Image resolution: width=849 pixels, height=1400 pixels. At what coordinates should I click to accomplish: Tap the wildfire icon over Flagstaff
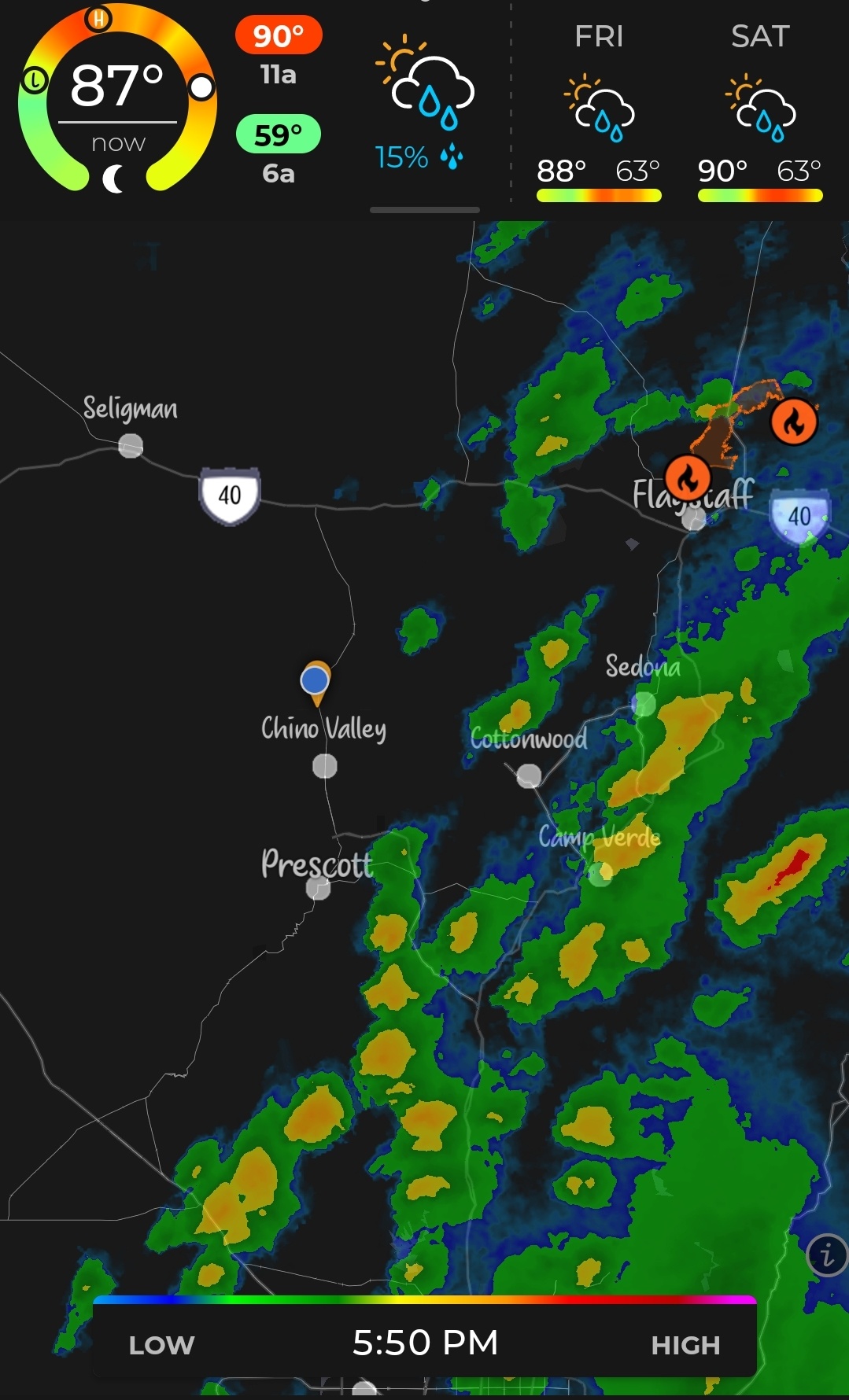(688, 478)
